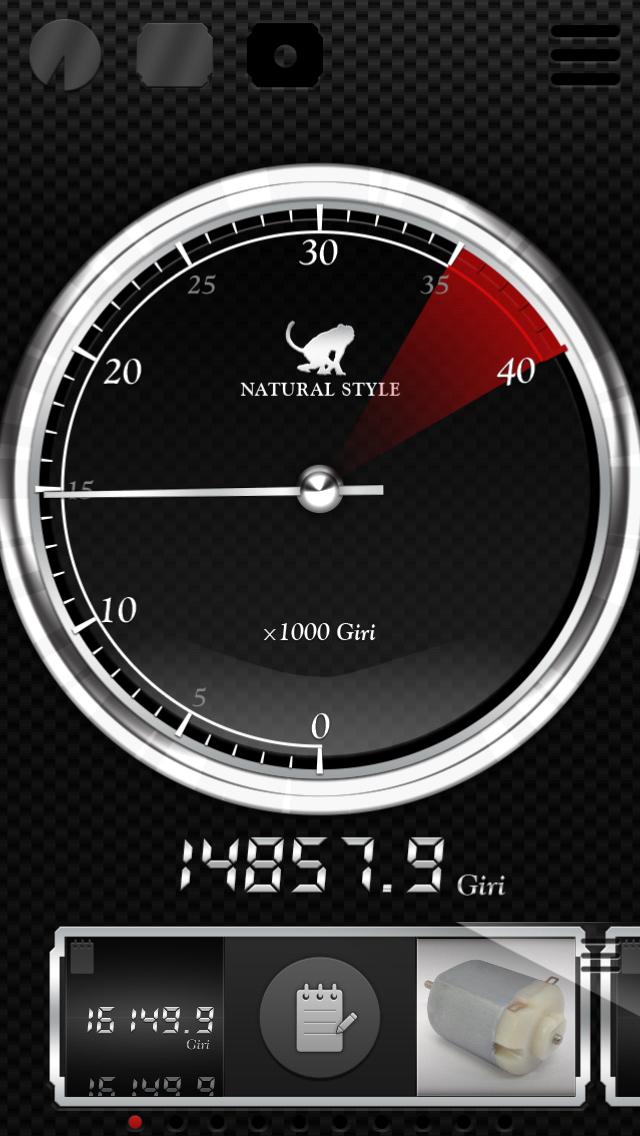Jump to the second record page dot

click(177, 1123)
